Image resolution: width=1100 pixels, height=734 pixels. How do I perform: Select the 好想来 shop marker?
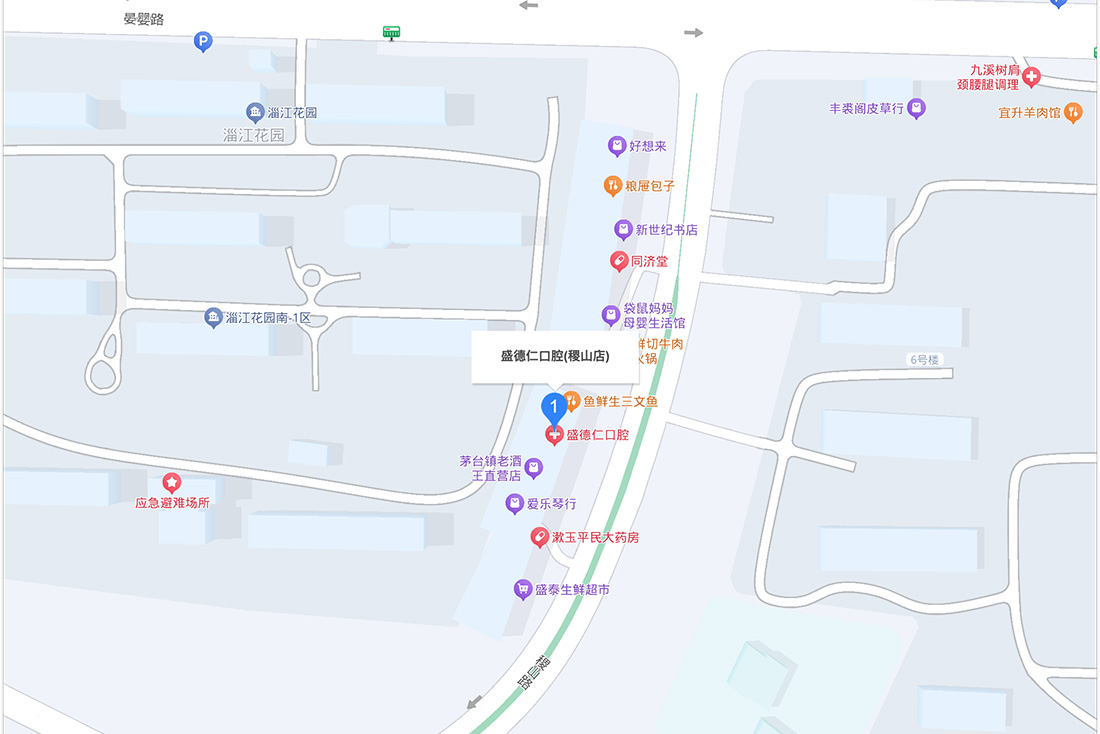(617, 146)
